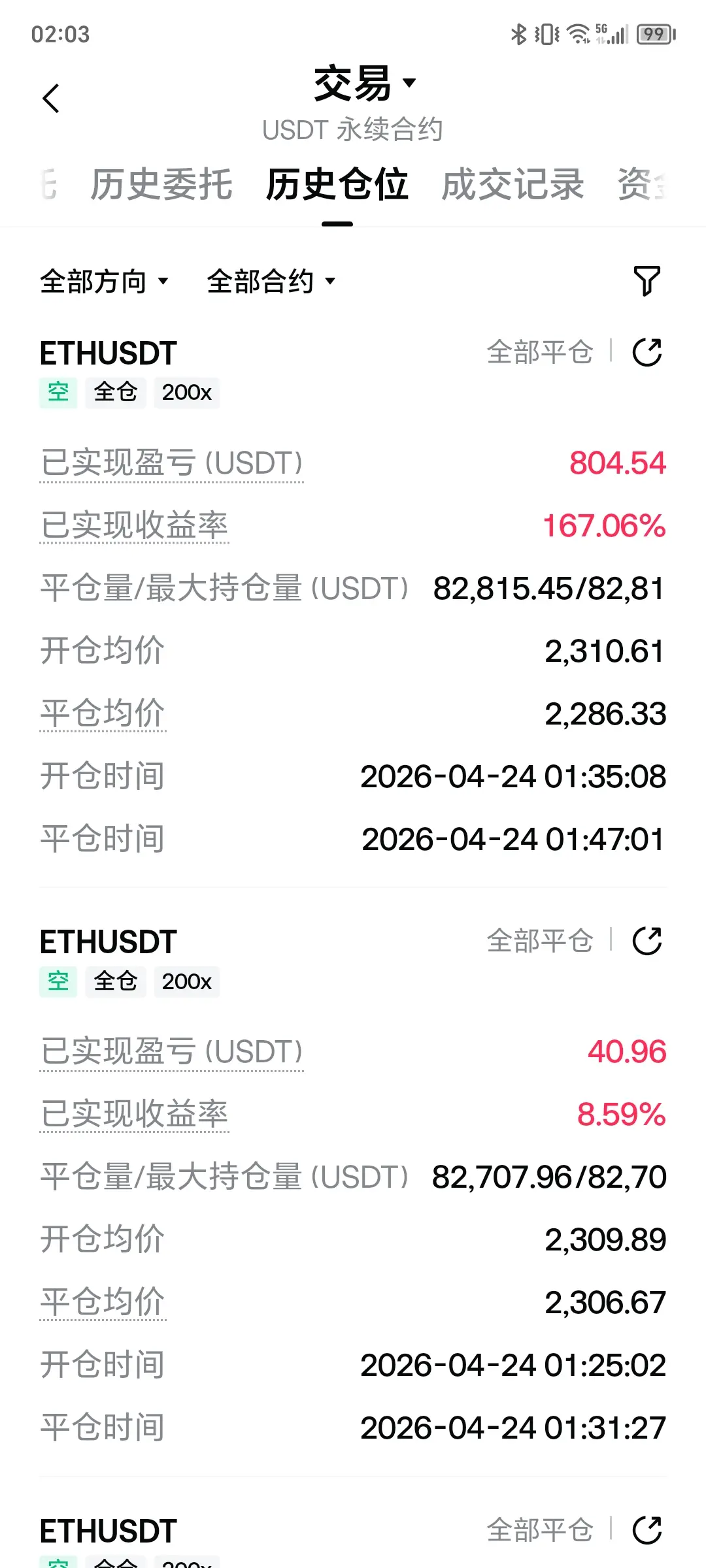Share the ETHUSDT position with 804.54 profit

click(x=647, y=352)
